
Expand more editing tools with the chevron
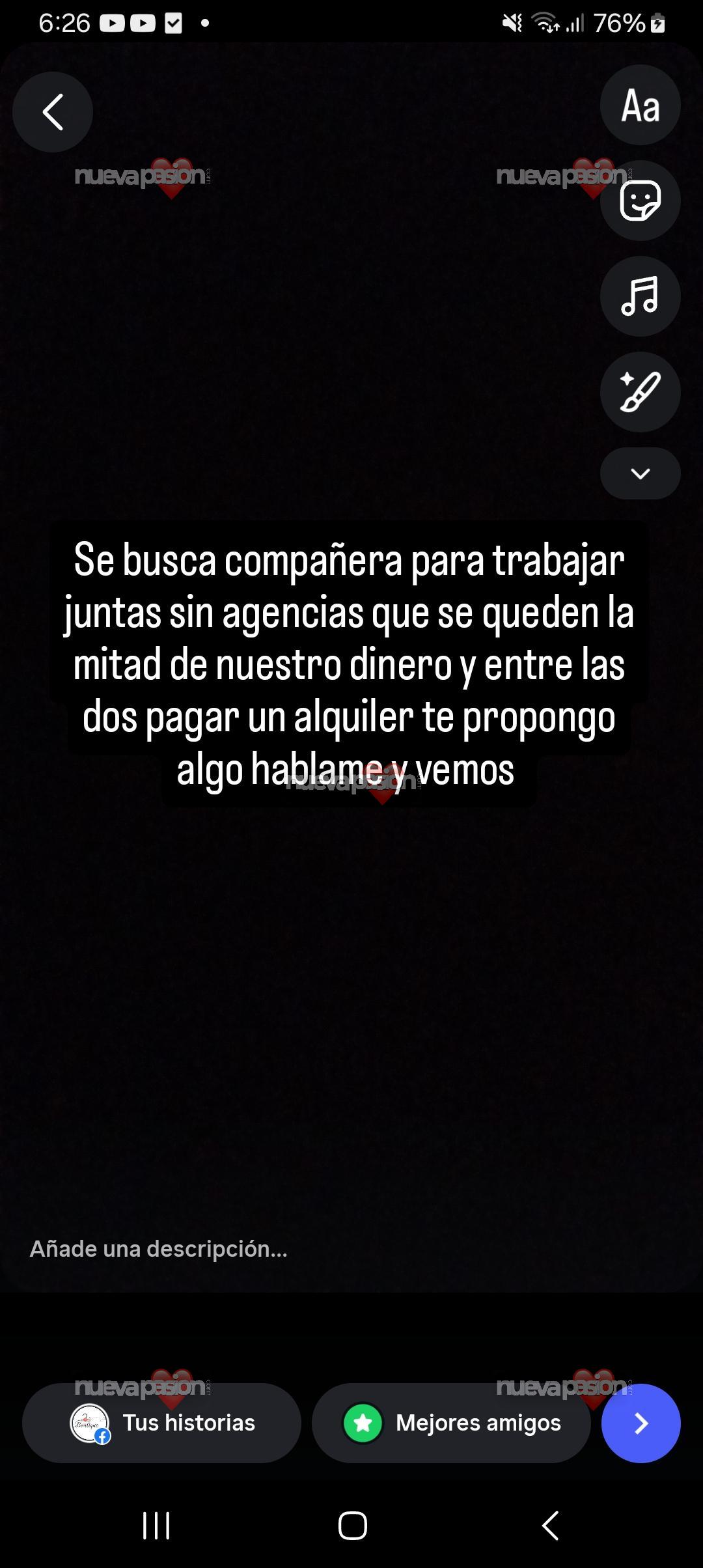click(x=640, y=473)
